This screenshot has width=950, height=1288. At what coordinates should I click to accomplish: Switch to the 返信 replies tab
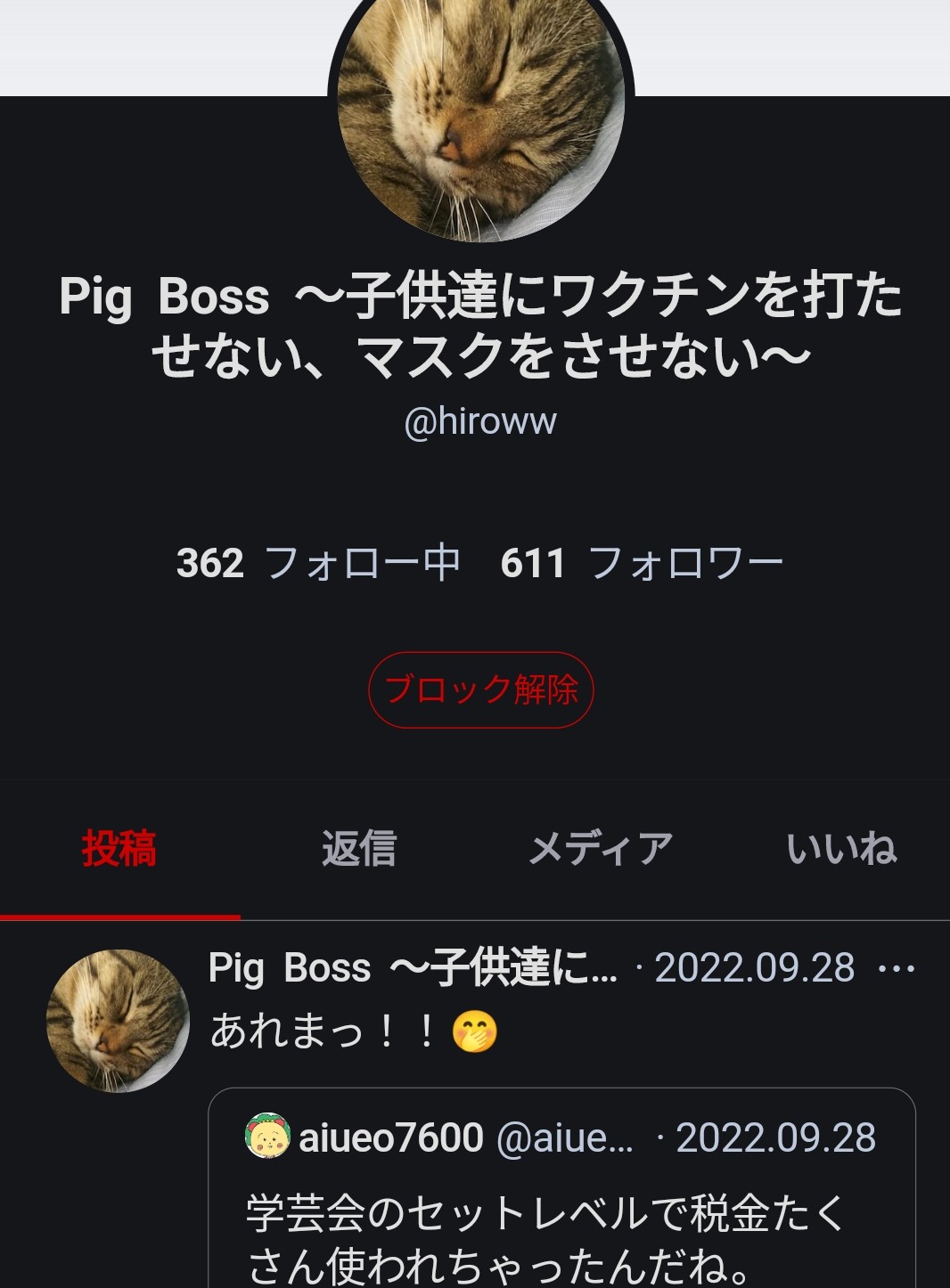click(x=358, y=848)
